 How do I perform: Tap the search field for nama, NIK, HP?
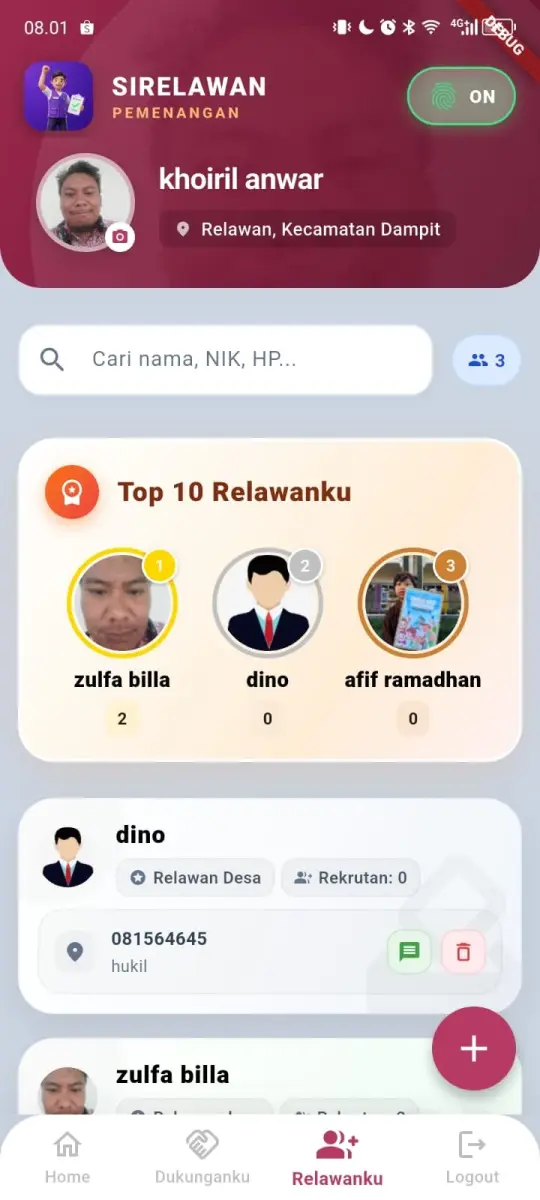point(226,360)
